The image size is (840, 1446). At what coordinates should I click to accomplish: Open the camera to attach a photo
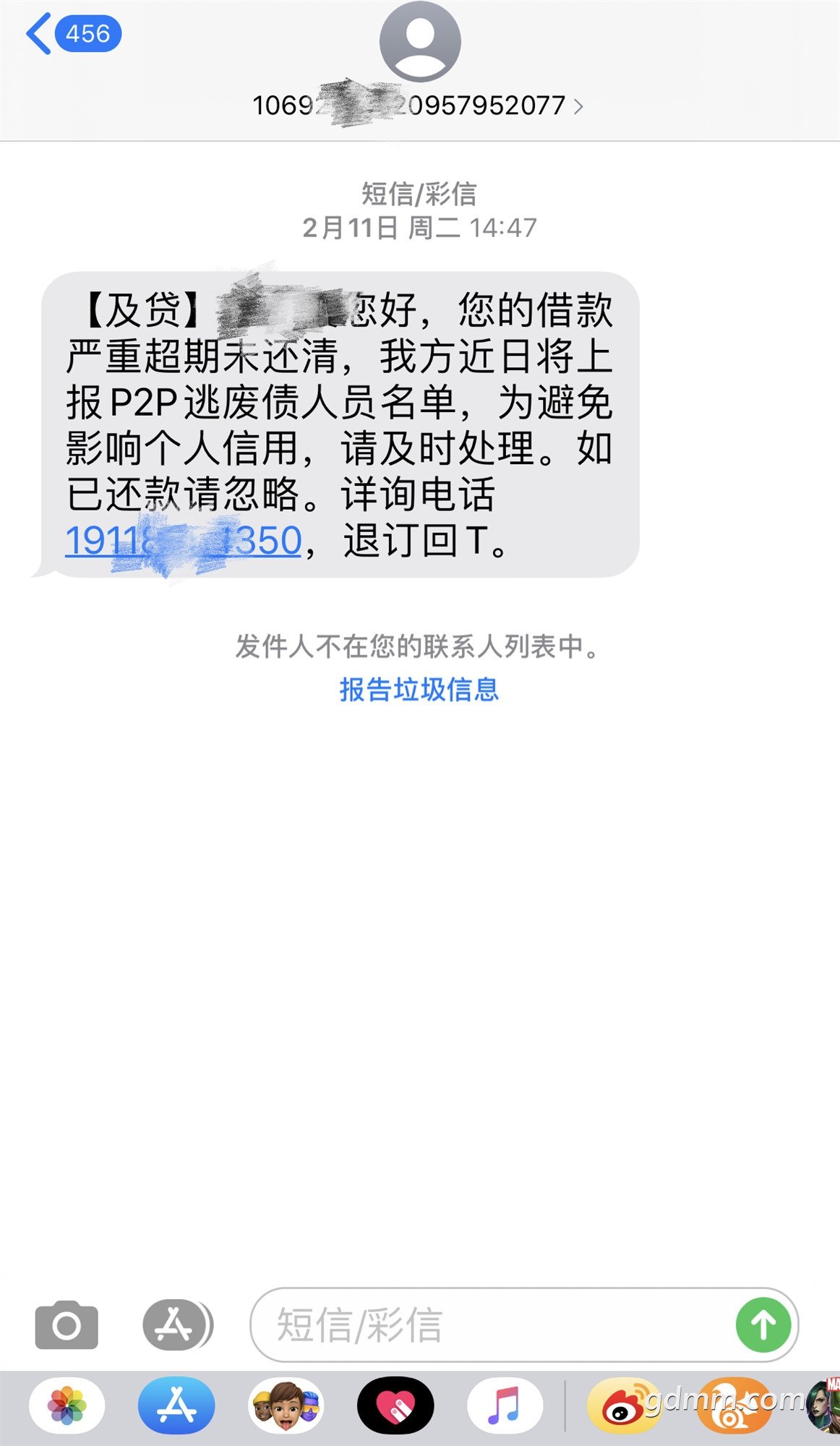pyautogui.click(x=67, y=1325)
